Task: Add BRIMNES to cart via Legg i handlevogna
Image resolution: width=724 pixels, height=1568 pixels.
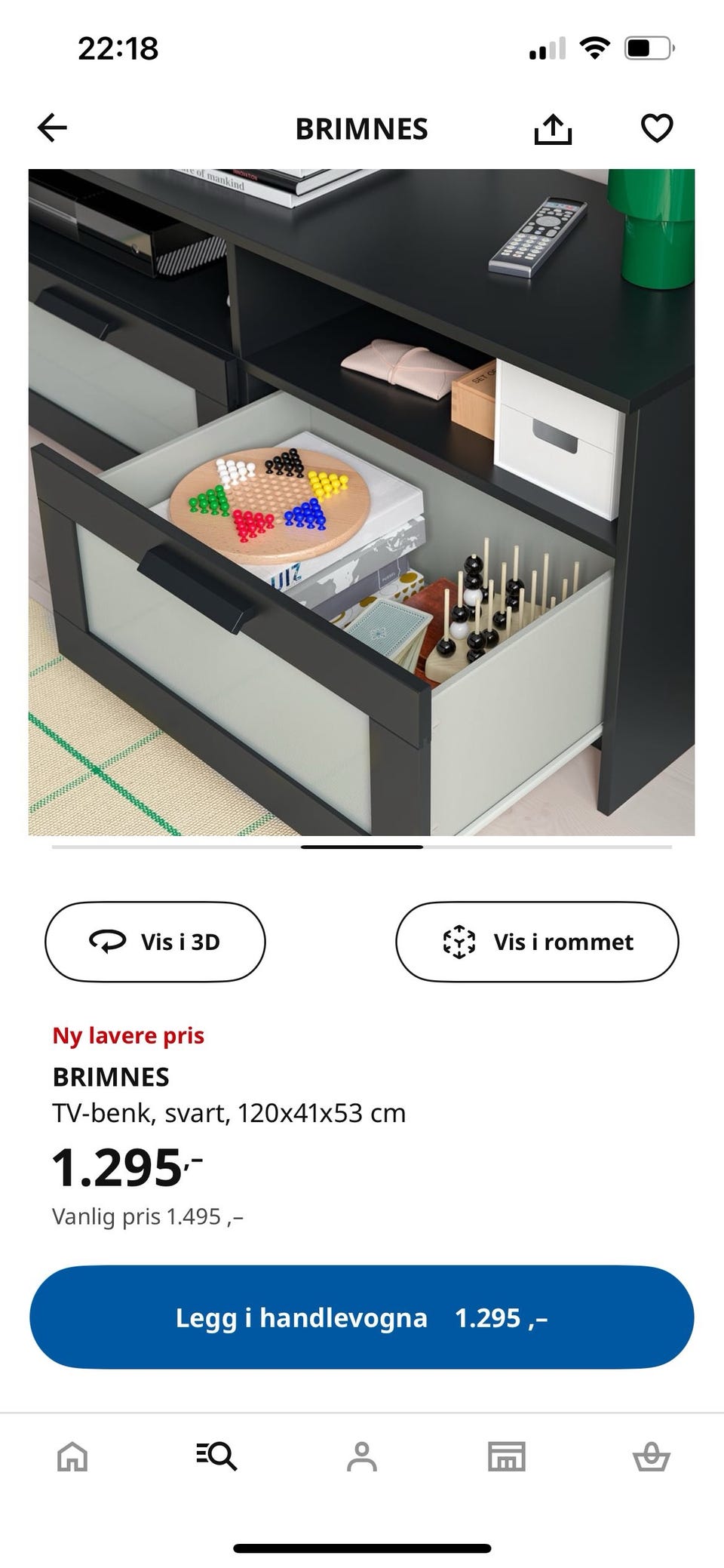Action: 362,1317
